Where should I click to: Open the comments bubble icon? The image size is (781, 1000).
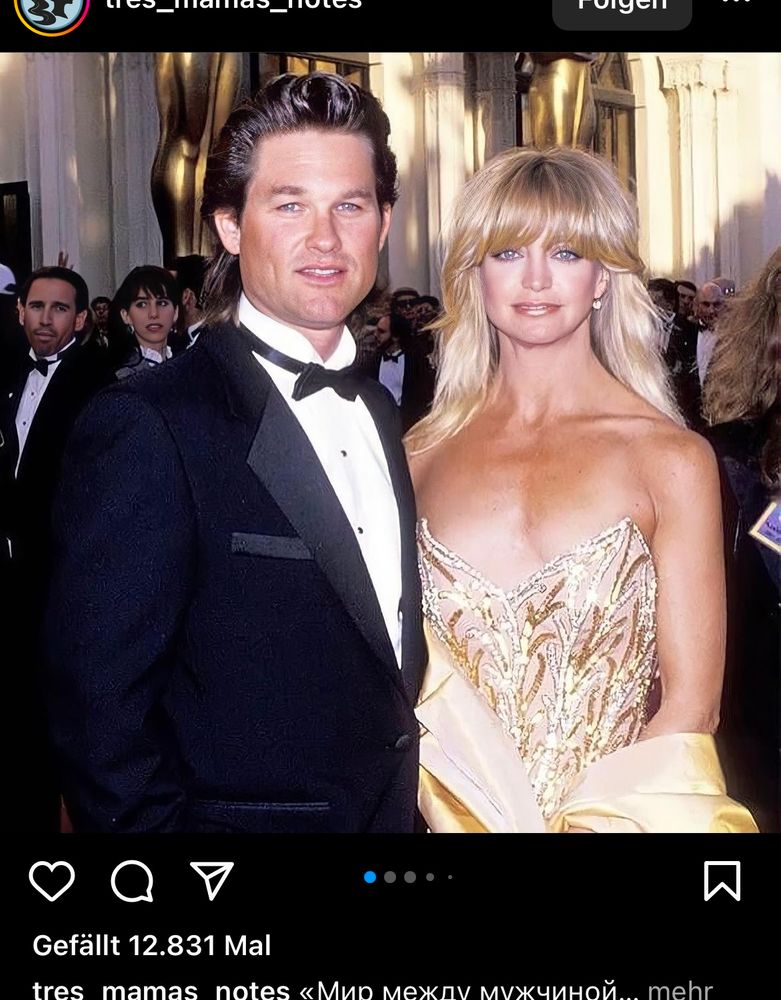point(132,881)
